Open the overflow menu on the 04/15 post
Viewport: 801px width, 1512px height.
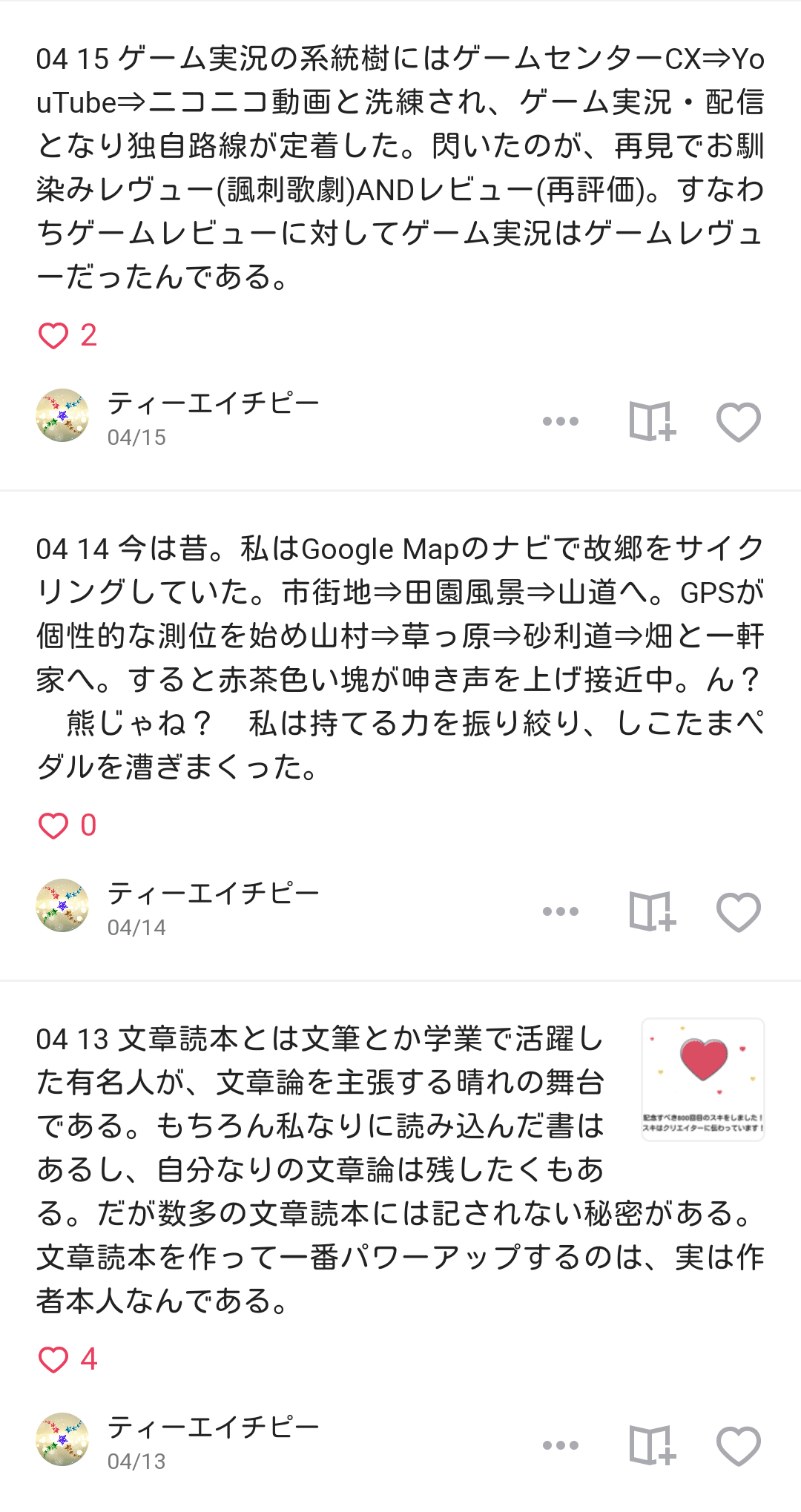560,421
